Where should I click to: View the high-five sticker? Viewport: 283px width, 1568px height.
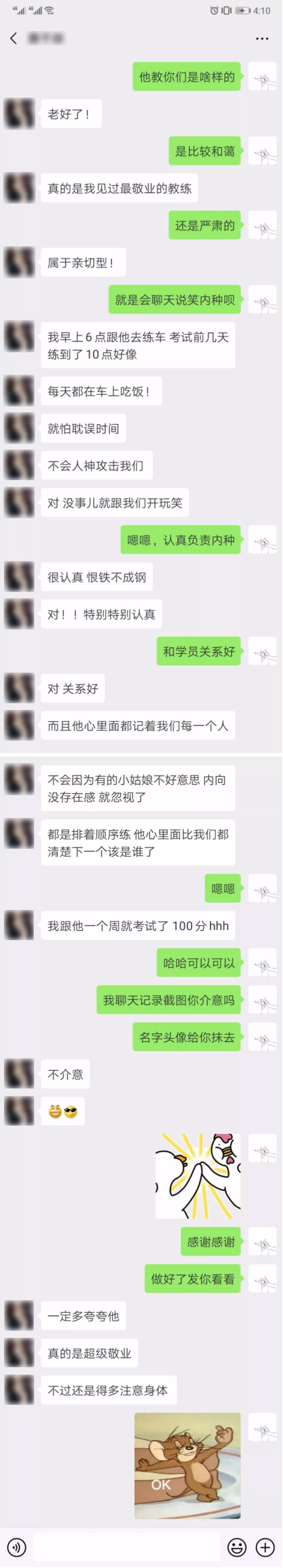(x=198, y=1175)
